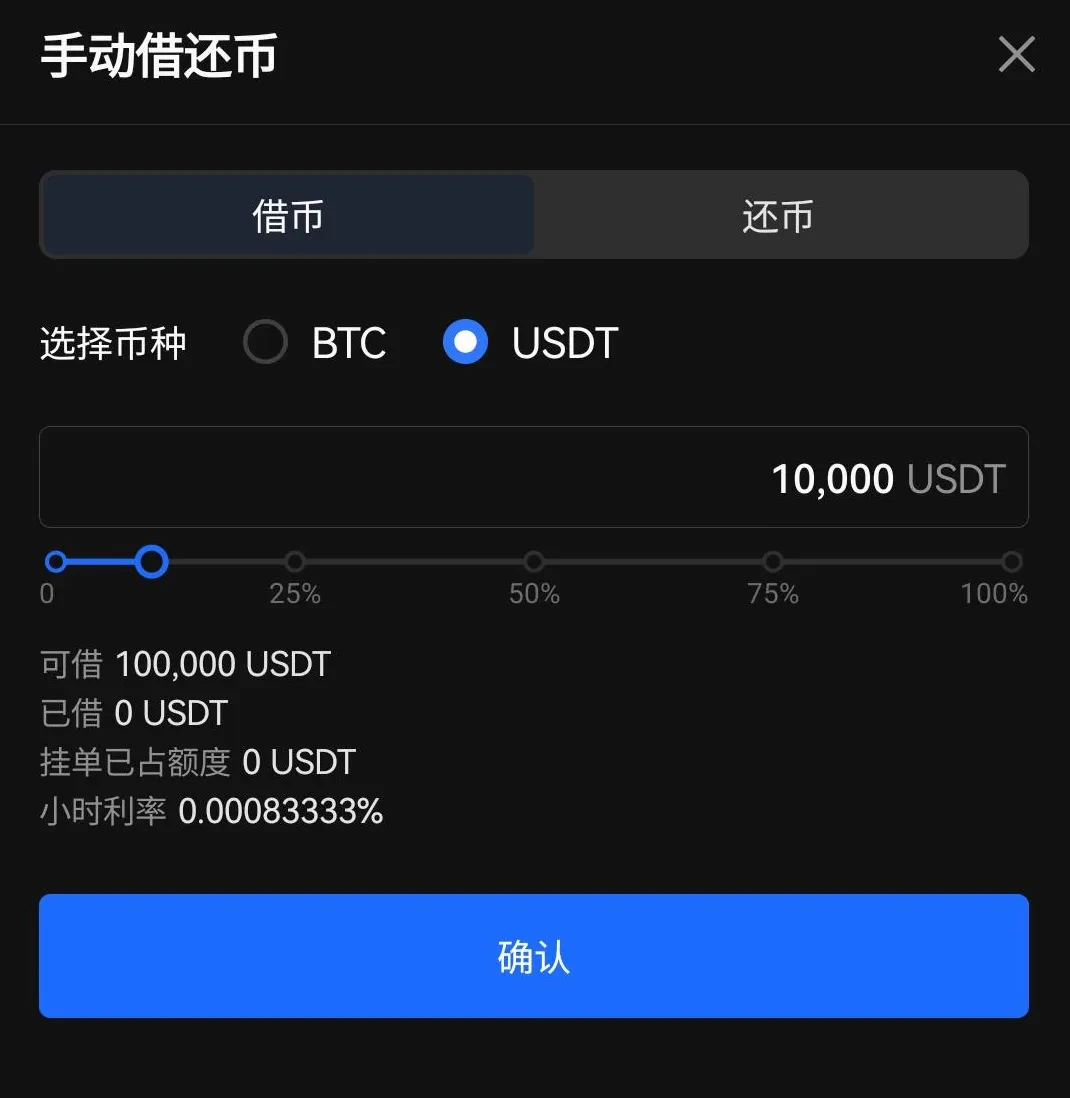The width and height of the screenshot is (1070, 1098).
Task: Click the 确认 confirm button
Action: (534, 956)
